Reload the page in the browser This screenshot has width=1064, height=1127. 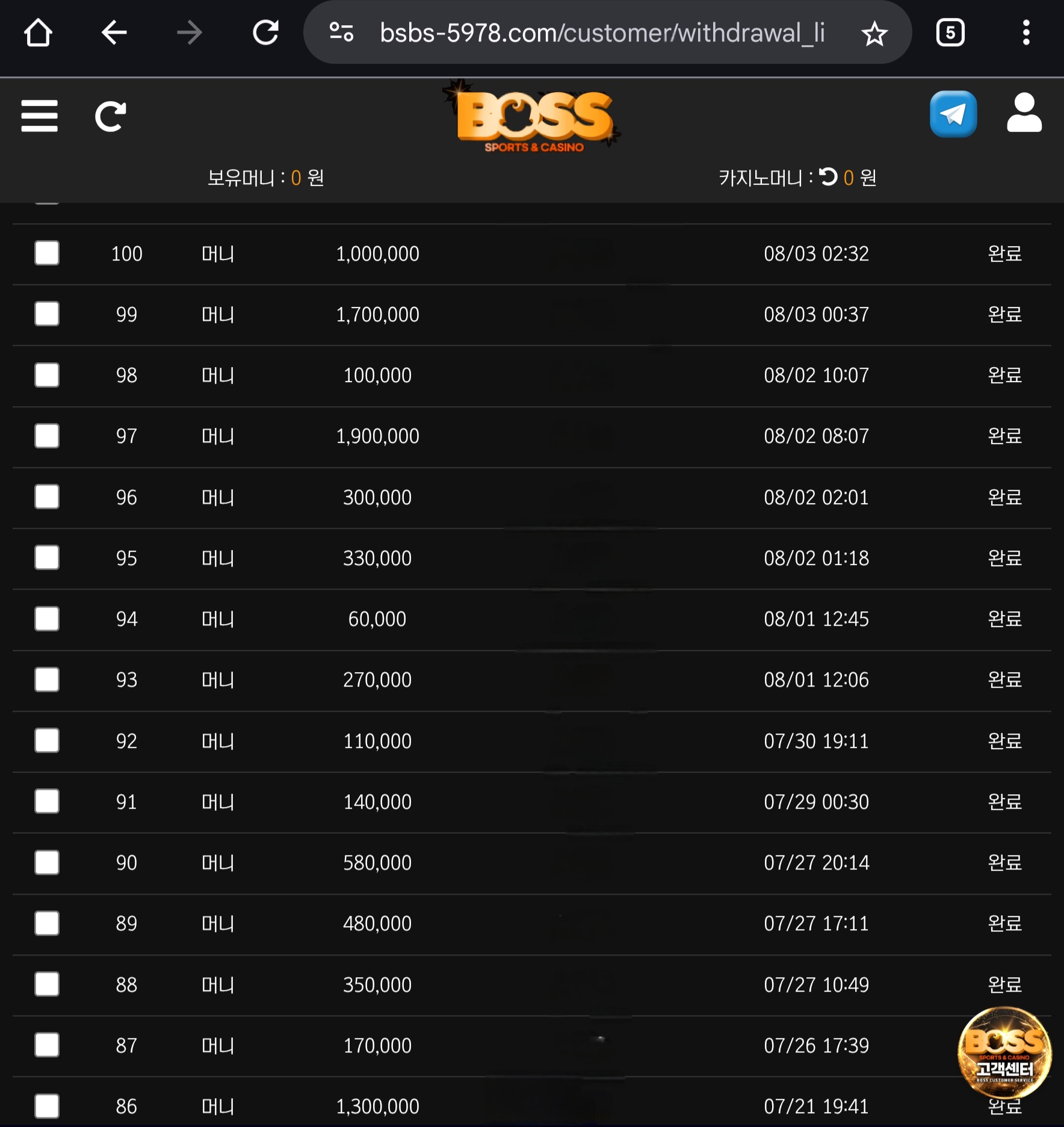[265, 32]
